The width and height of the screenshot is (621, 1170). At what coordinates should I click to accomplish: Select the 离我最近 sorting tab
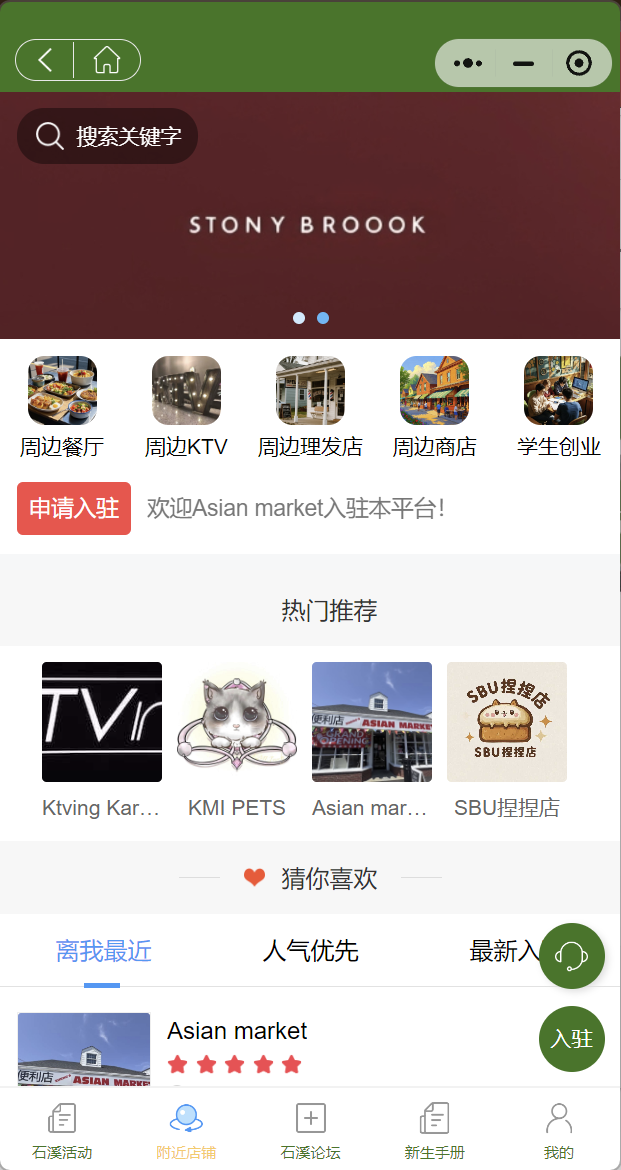tap(103, 951)
